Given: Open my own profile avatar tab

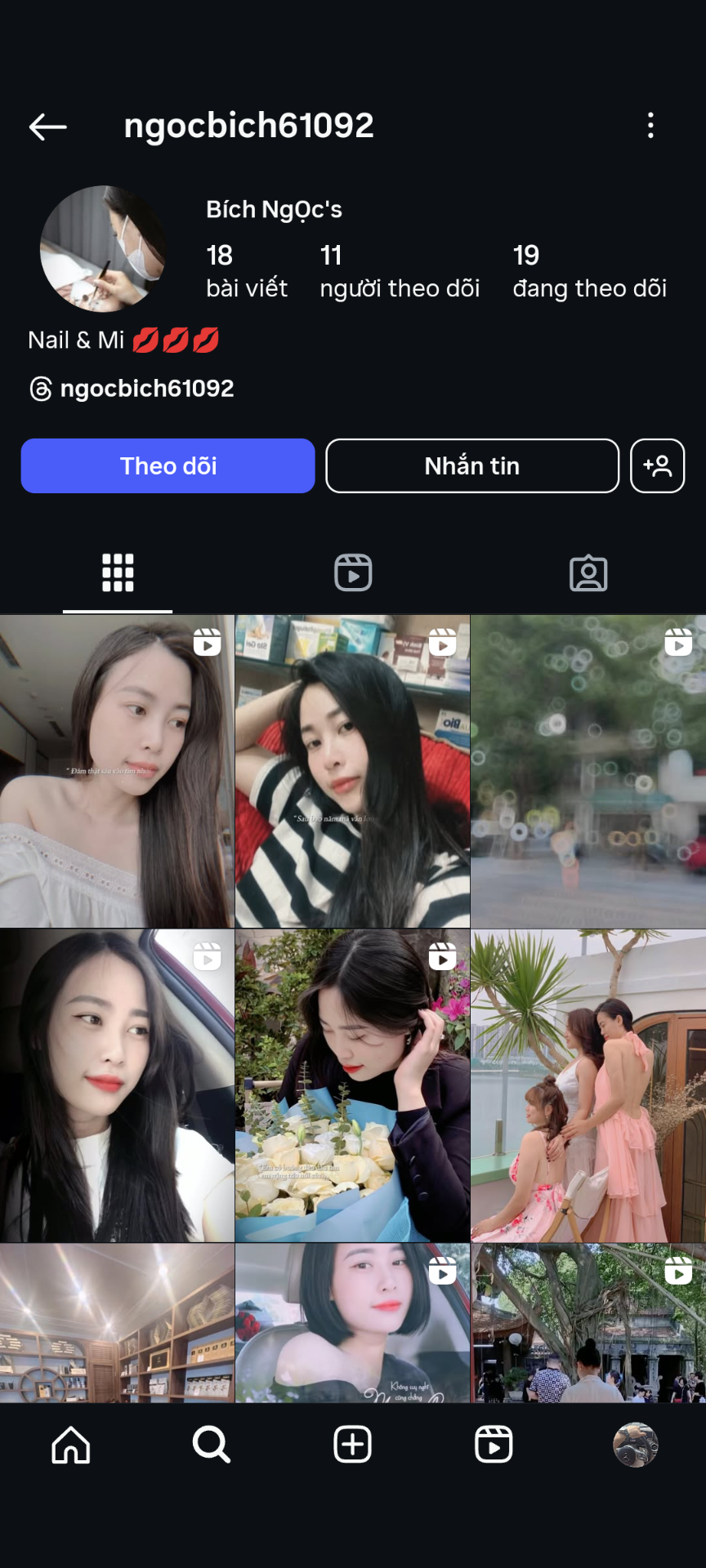Looking at the screenshot, I should tap(635, 1445).
